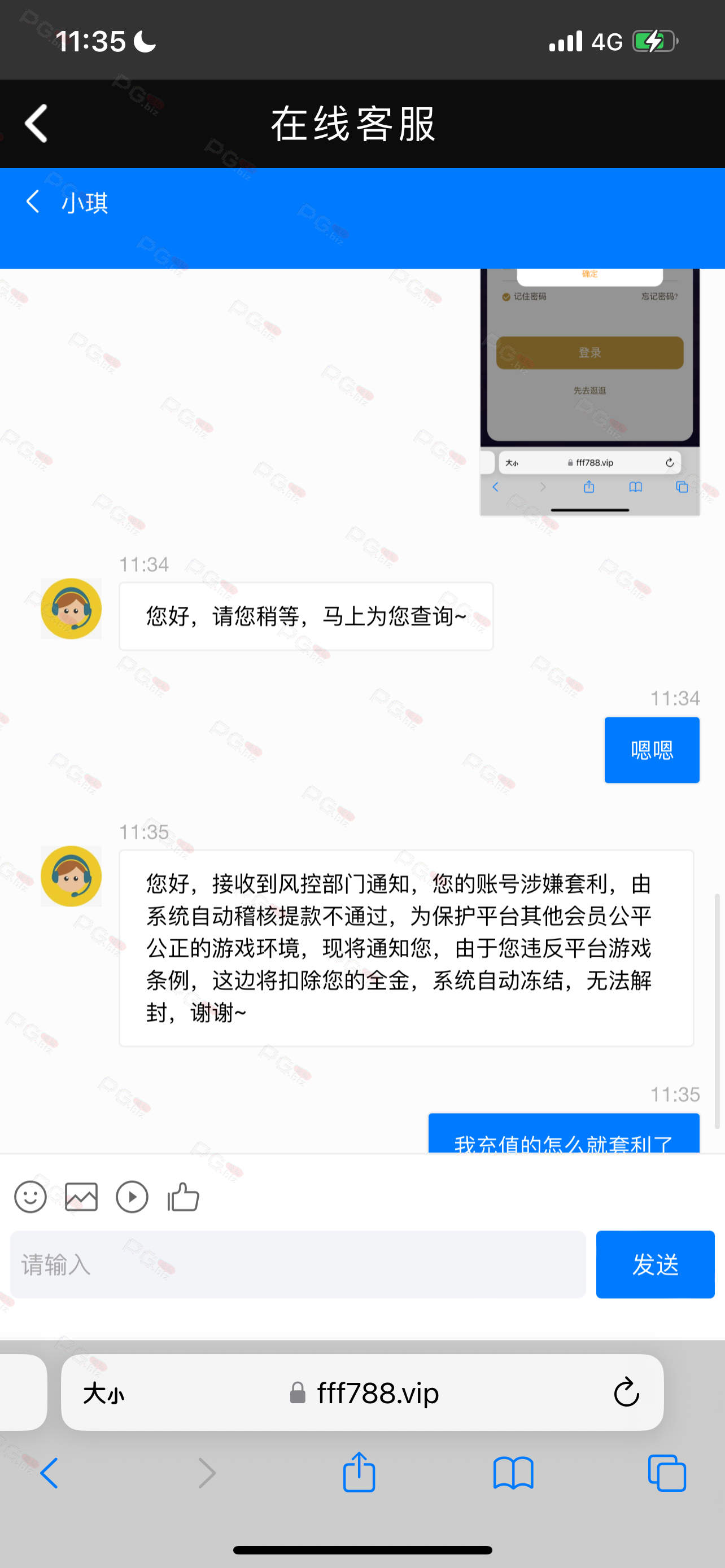Rate the service with thumbs-up icon
Image resolution: width=725 pixels, height=1568 pixels.
point(184,1197)
